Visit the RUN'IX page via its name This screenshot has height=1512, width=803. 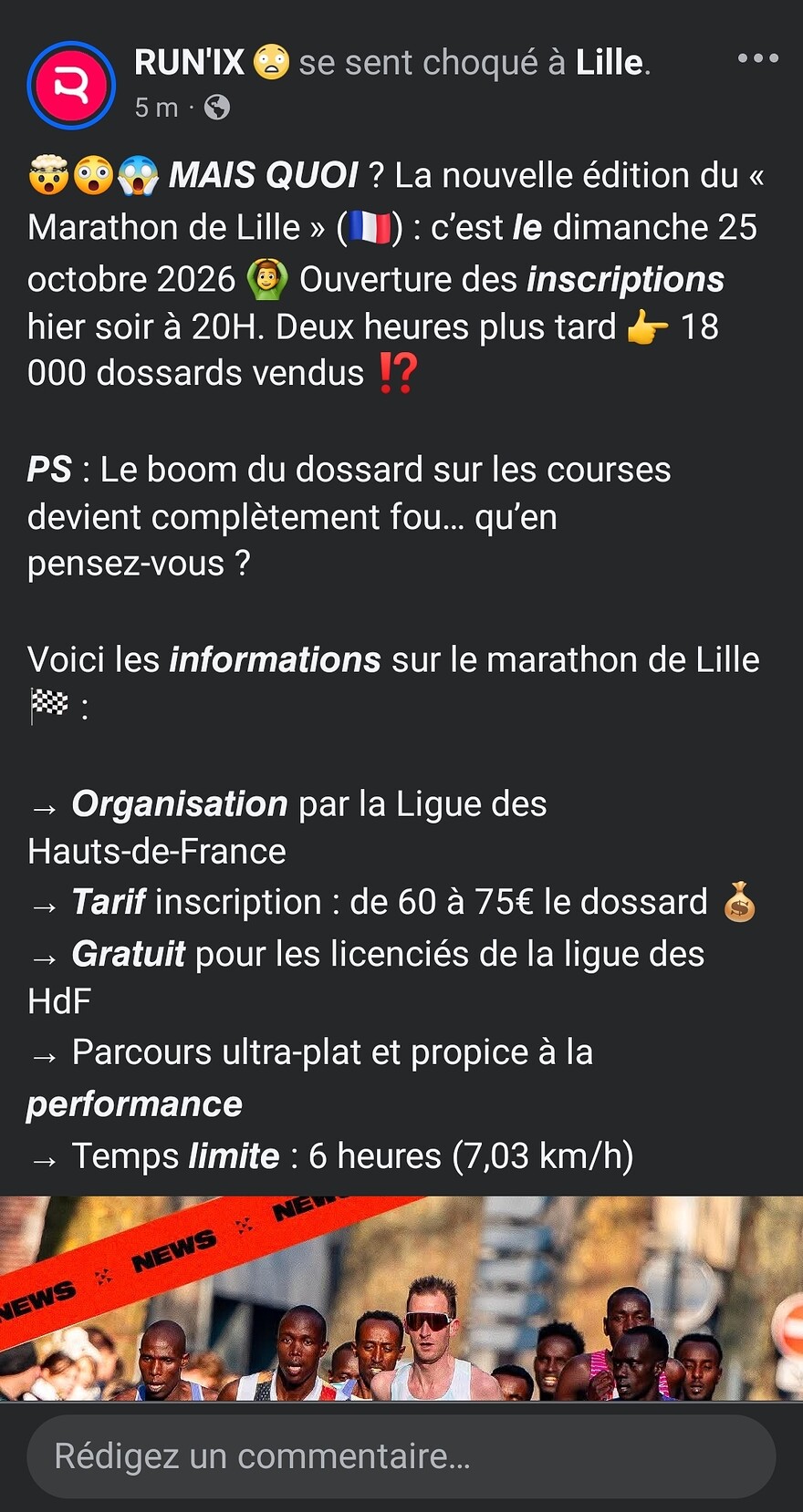188,60
